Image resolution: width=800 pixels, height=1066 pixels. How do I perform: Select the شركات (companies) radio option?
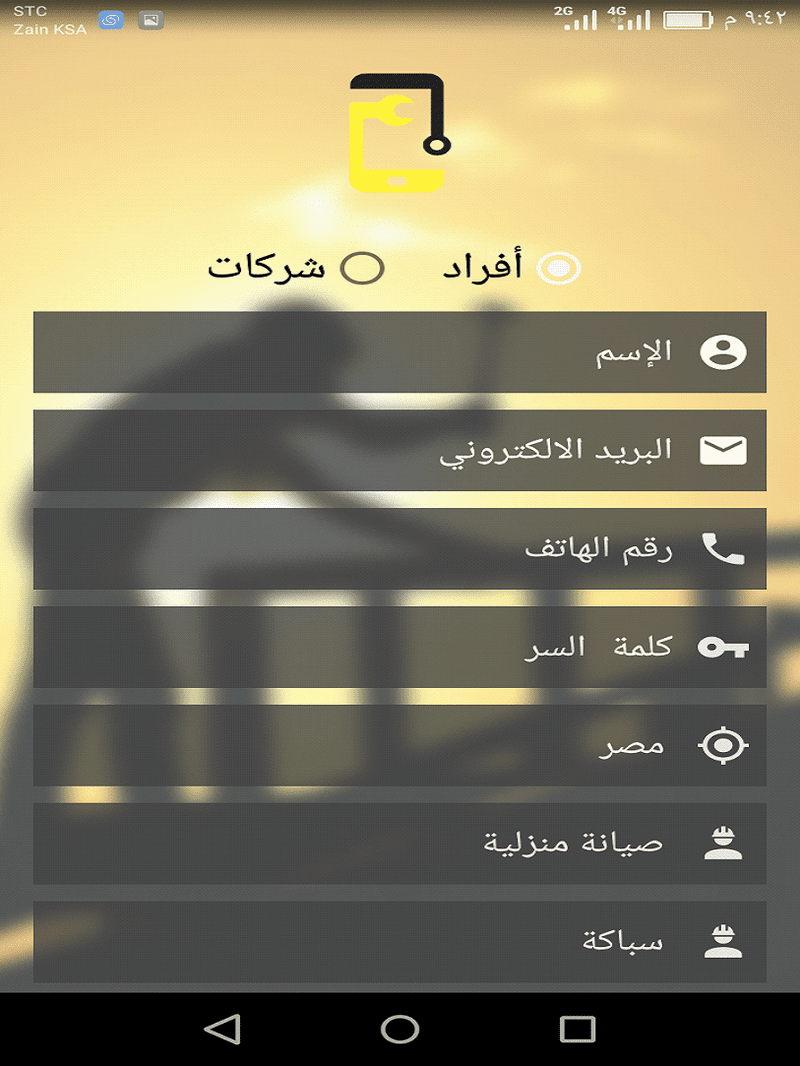362,268
